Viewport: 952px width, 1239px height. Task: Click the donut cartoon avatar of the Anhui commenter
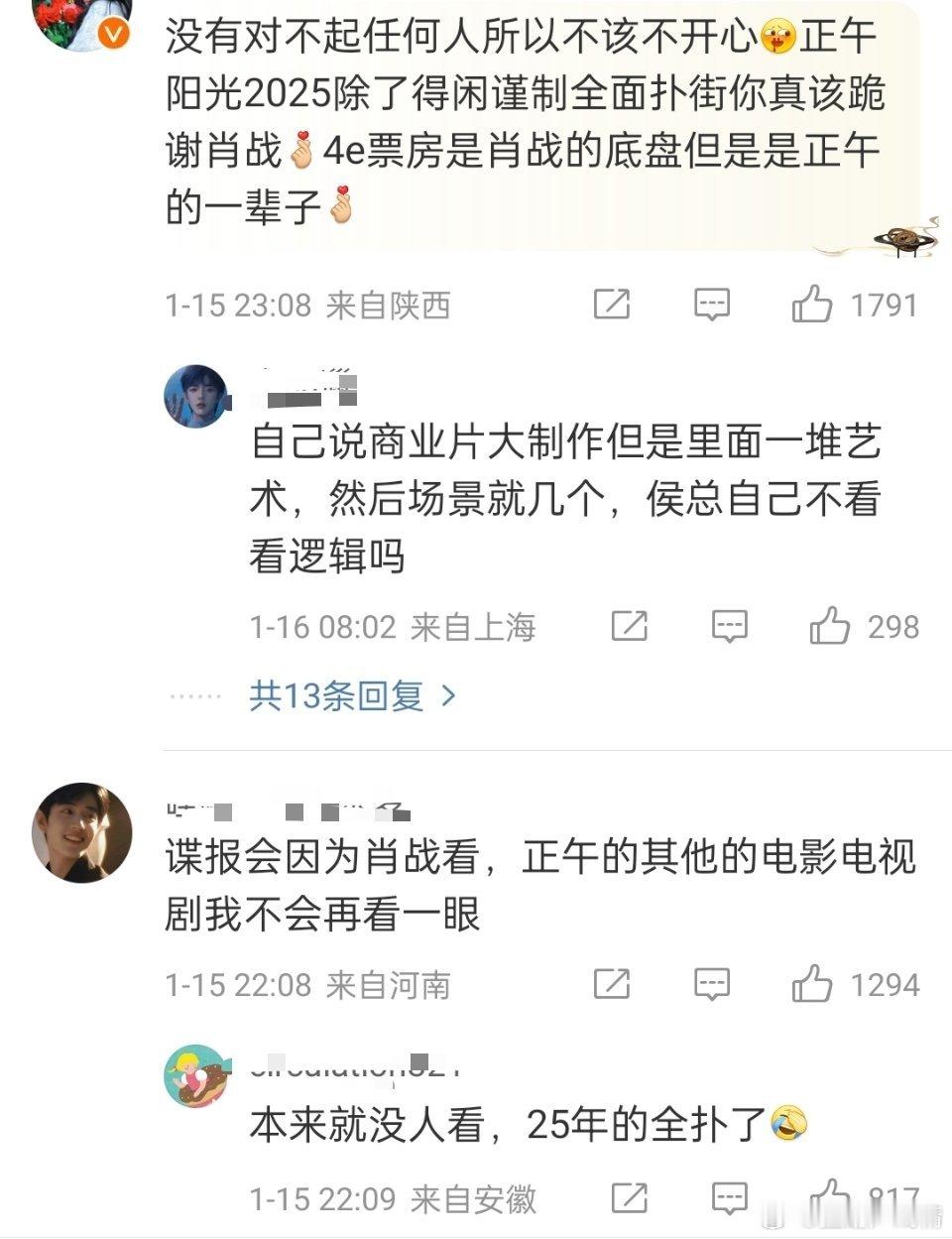point(196,1074)
